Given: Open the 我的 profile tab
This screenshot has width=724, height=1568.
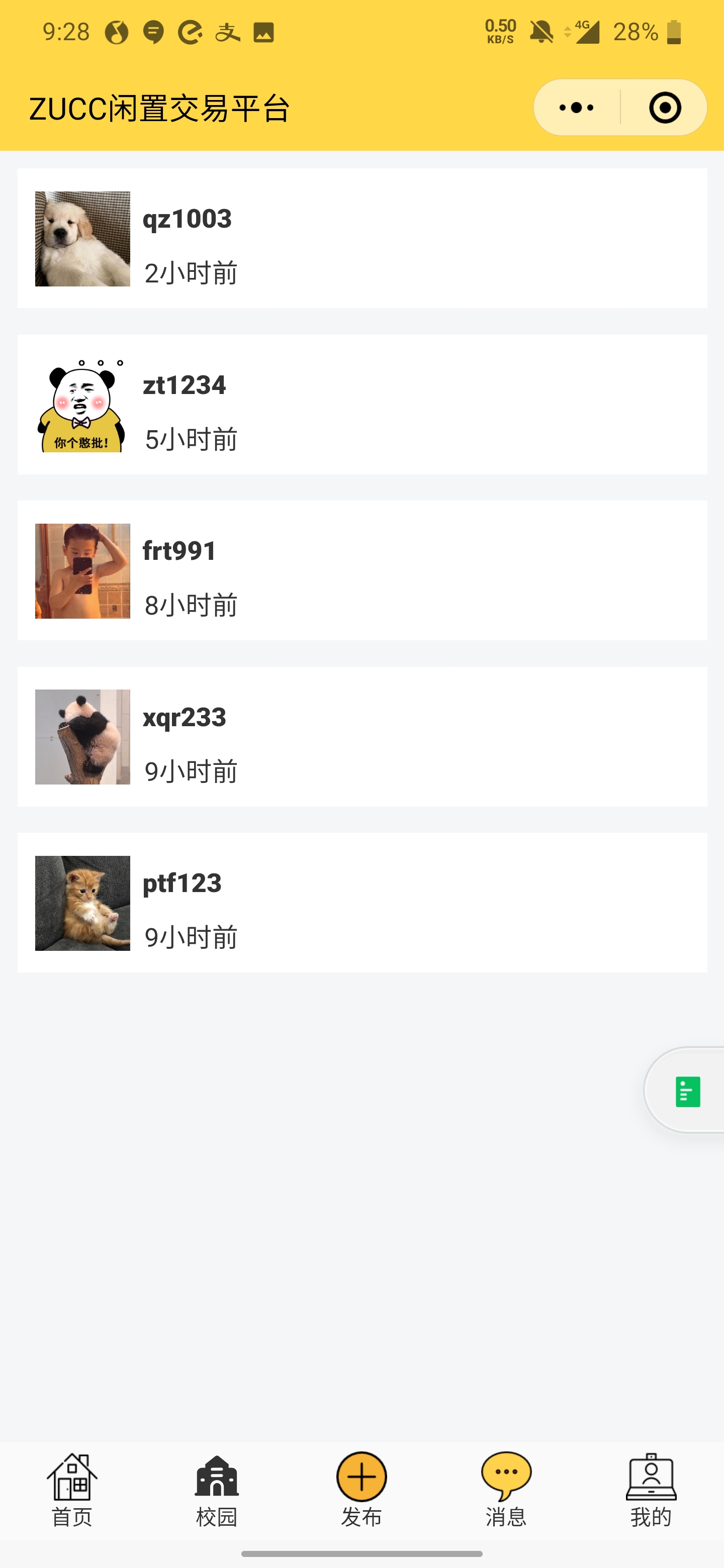Looking at the screenshot, I should pos(651,1490).
